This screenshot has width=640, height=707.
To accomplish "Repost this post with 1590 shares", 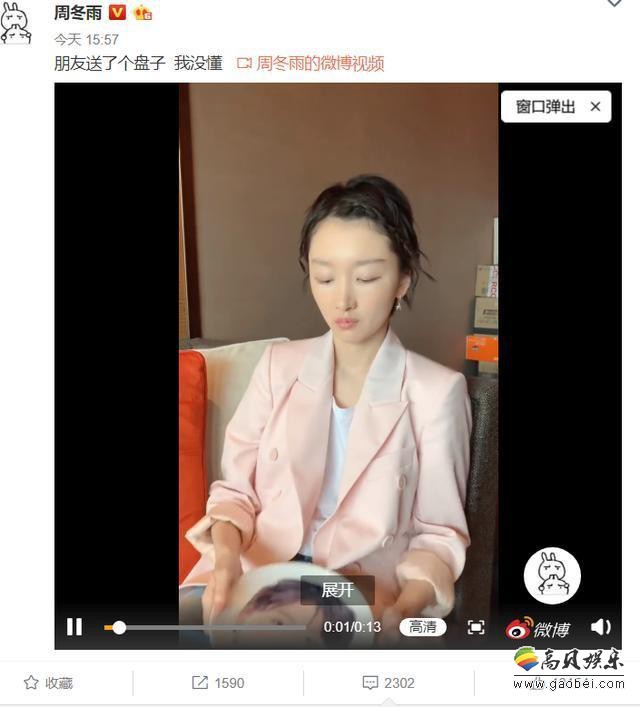I will coord(218,683).
